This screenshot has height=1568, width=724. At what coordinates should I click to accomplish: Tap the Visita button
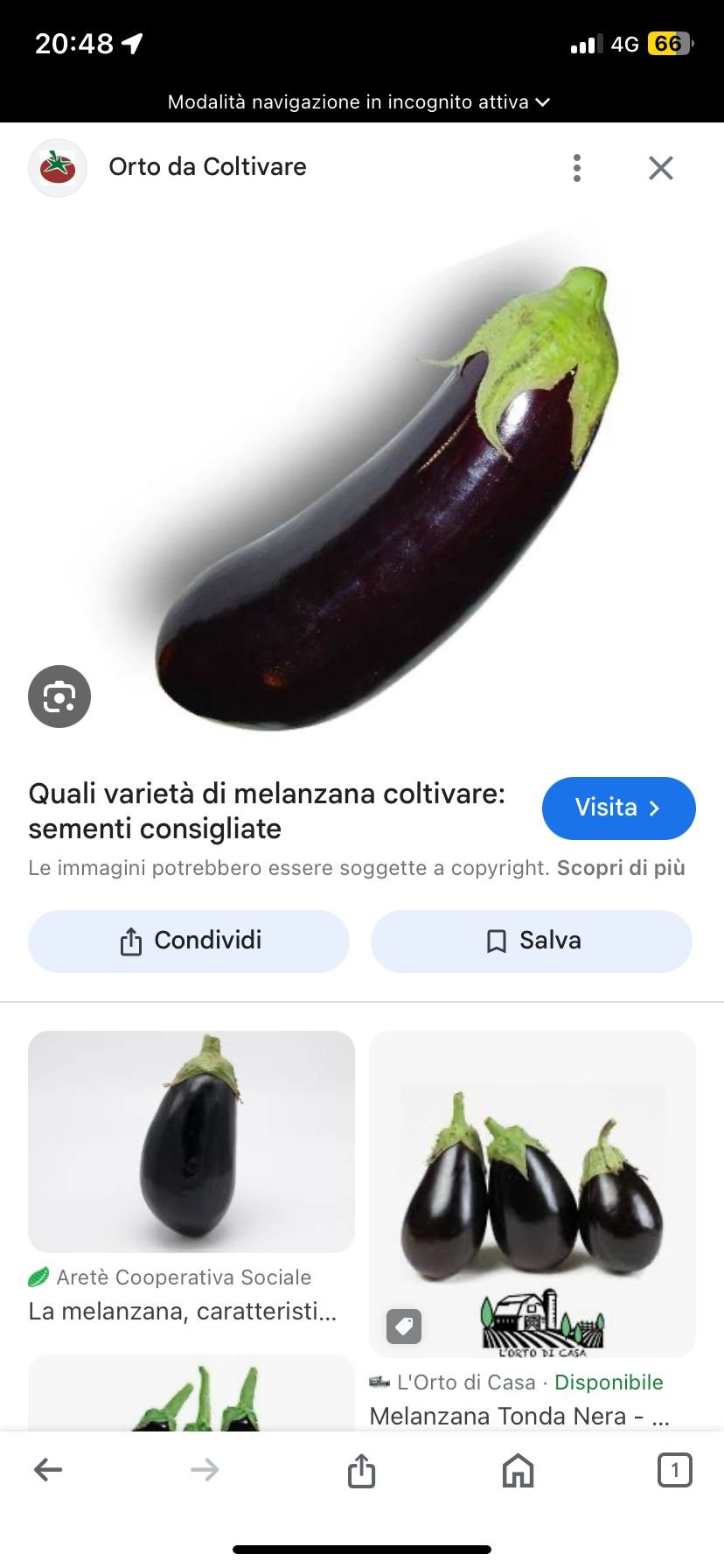pos(618,808)
